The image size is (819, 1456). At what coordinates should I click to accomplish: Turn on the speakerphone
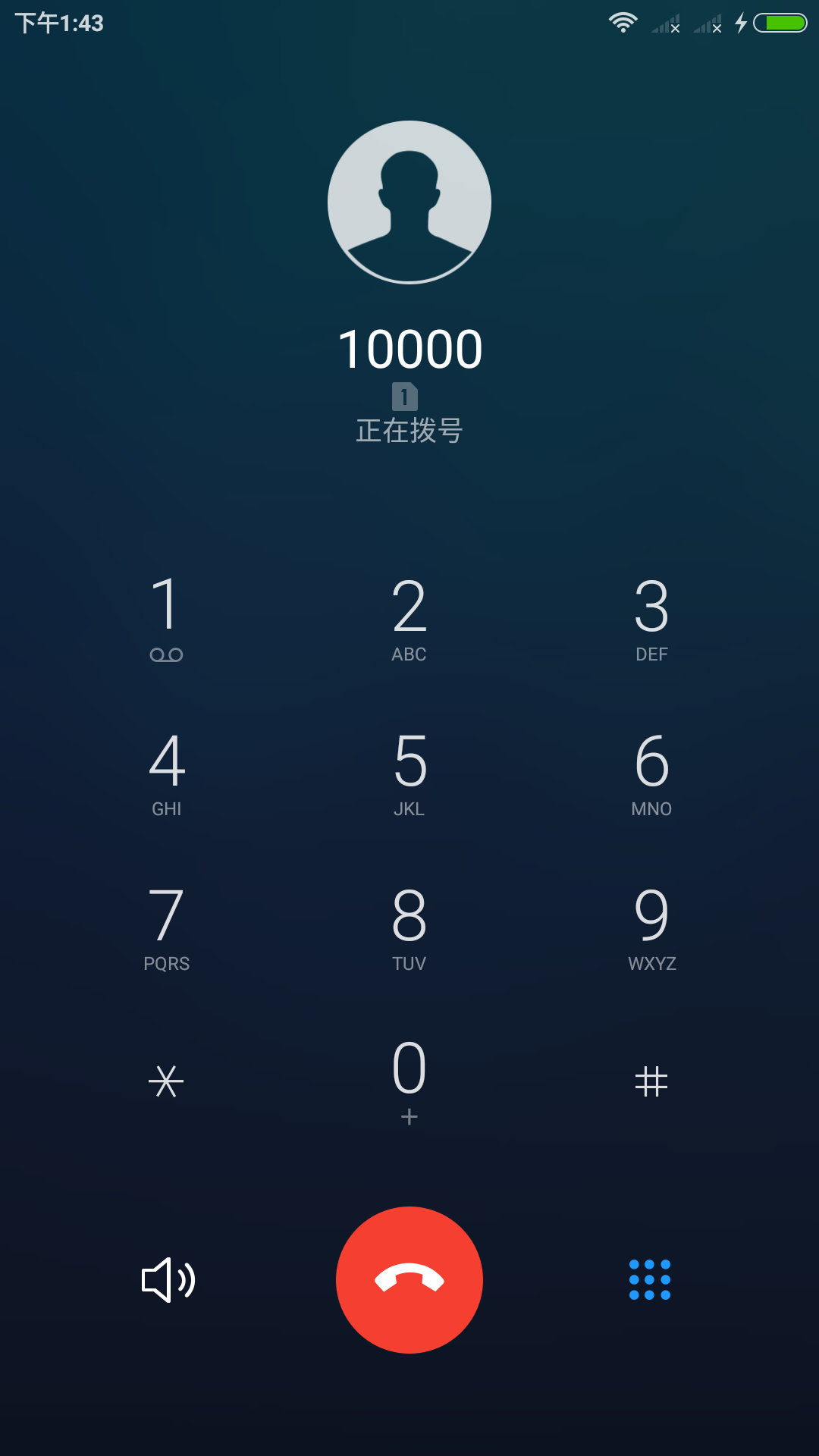168,1280
